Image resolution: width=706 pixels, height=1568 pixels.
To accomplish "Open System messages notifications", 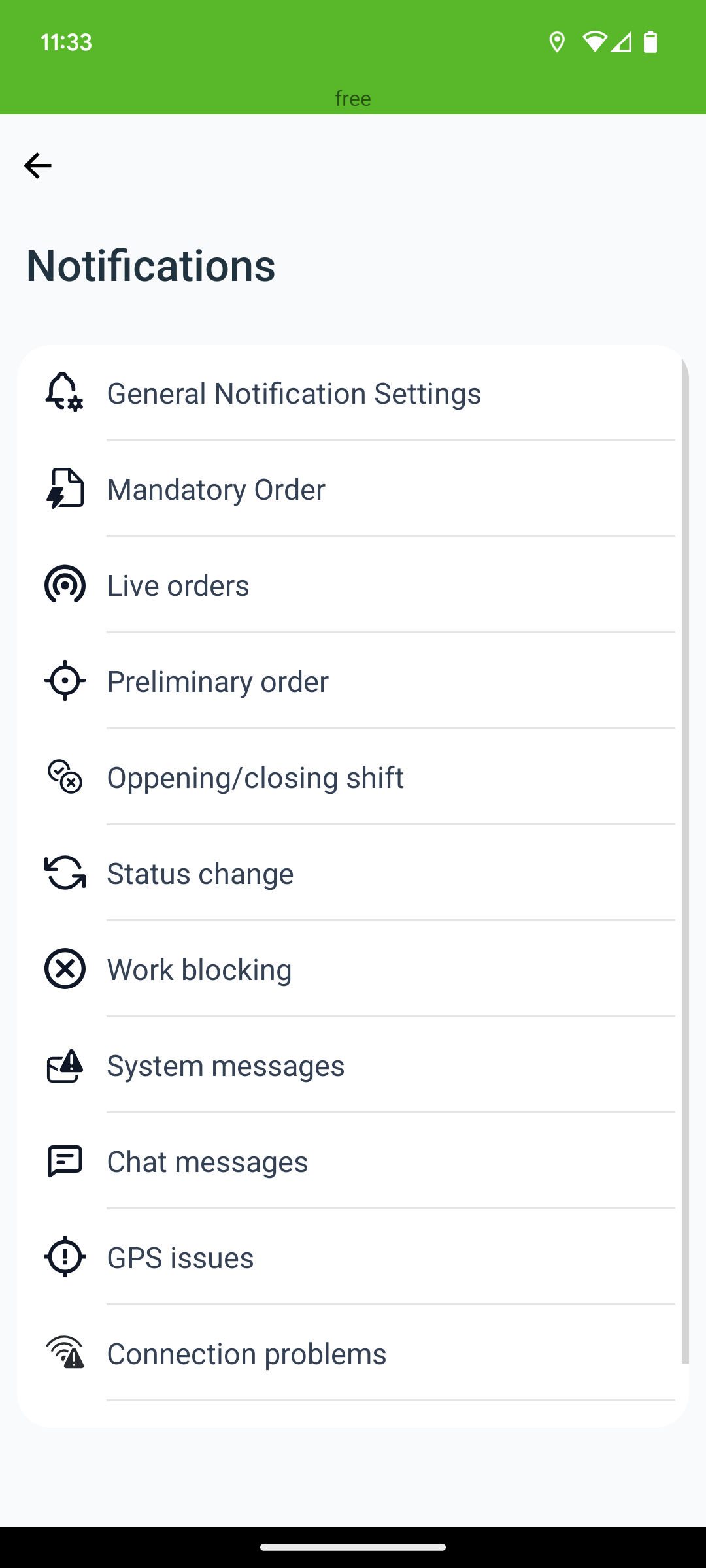I will [x=353, y=1066].
